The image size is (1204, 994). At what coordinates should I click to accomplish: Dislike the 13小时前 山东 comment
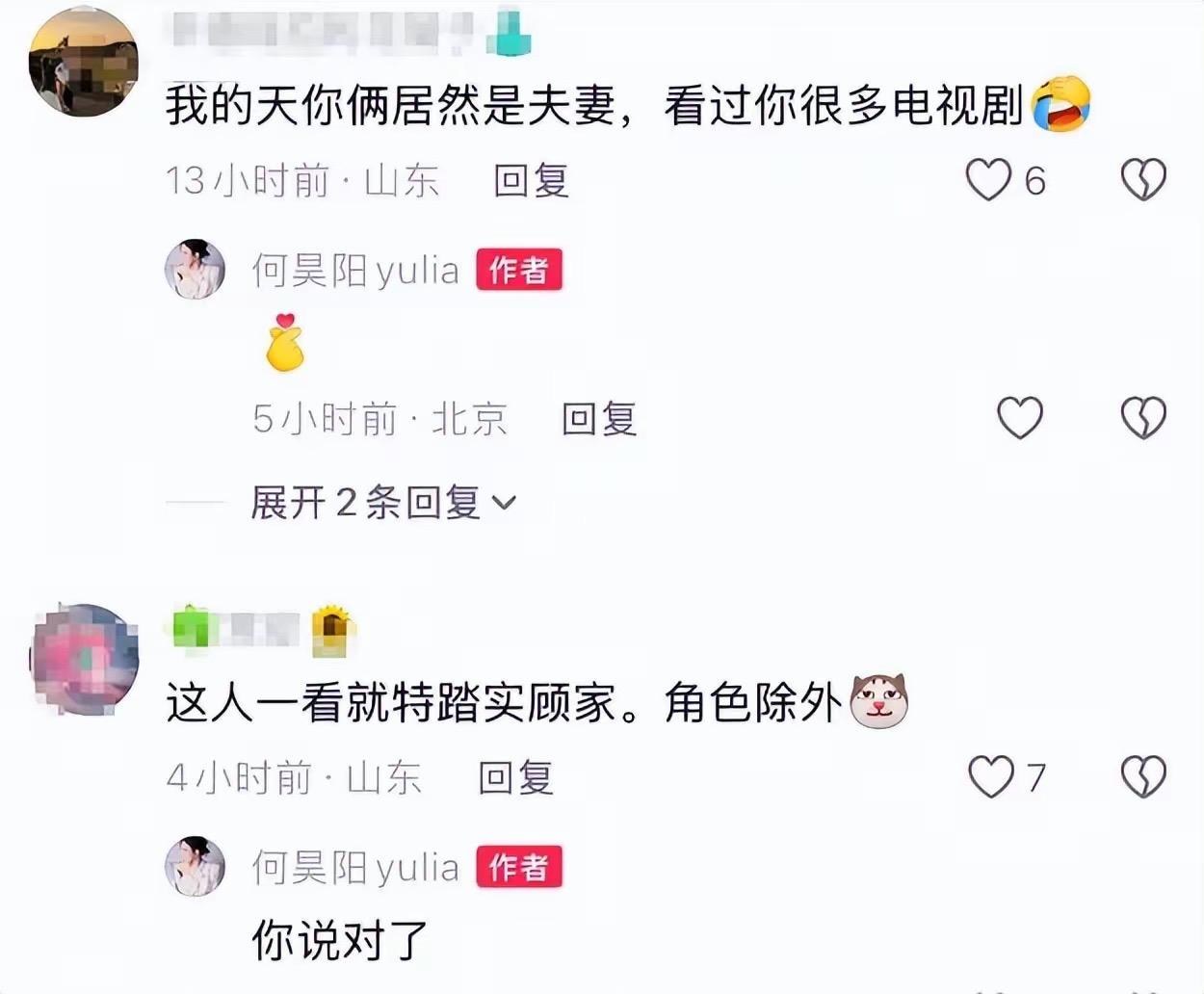click(1143, 180)
